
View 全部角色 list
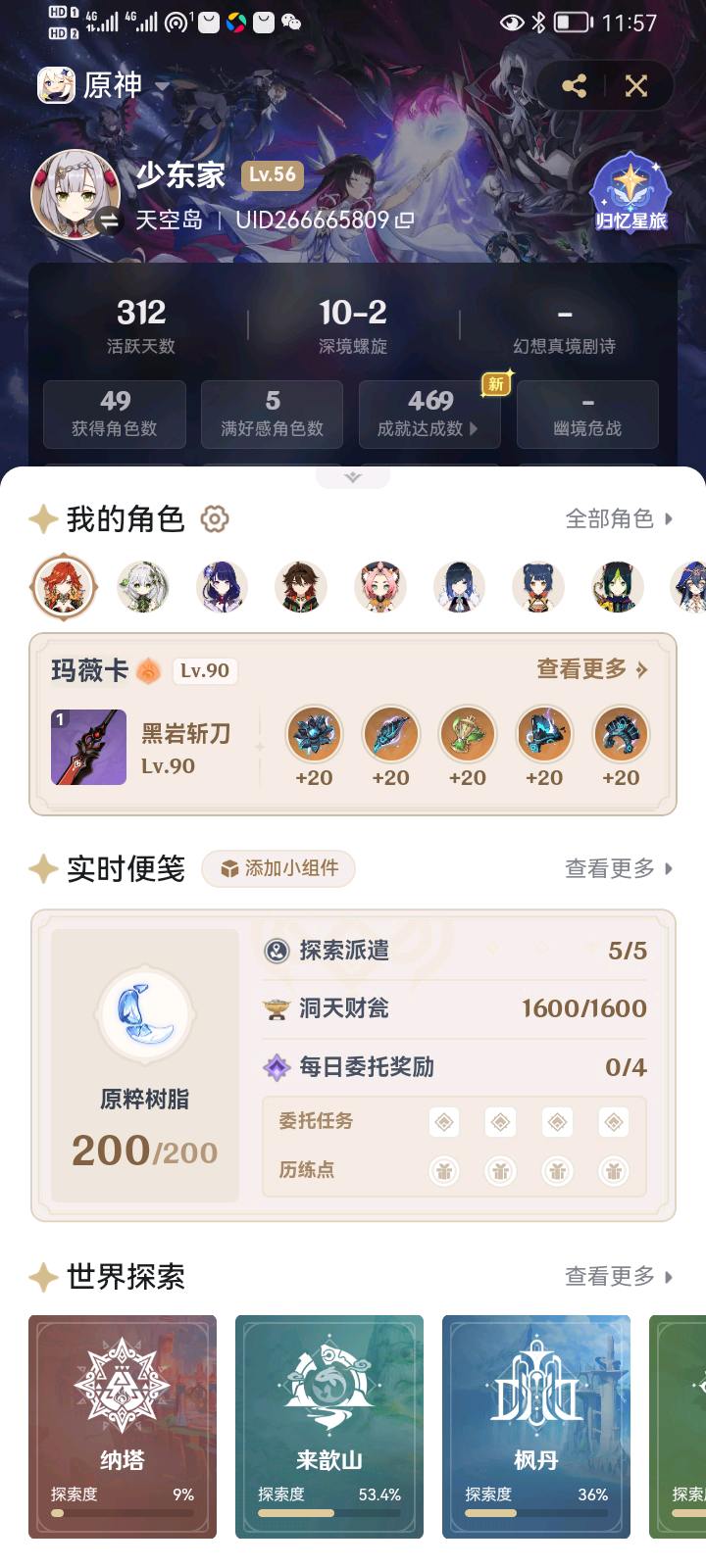[619, 518]
